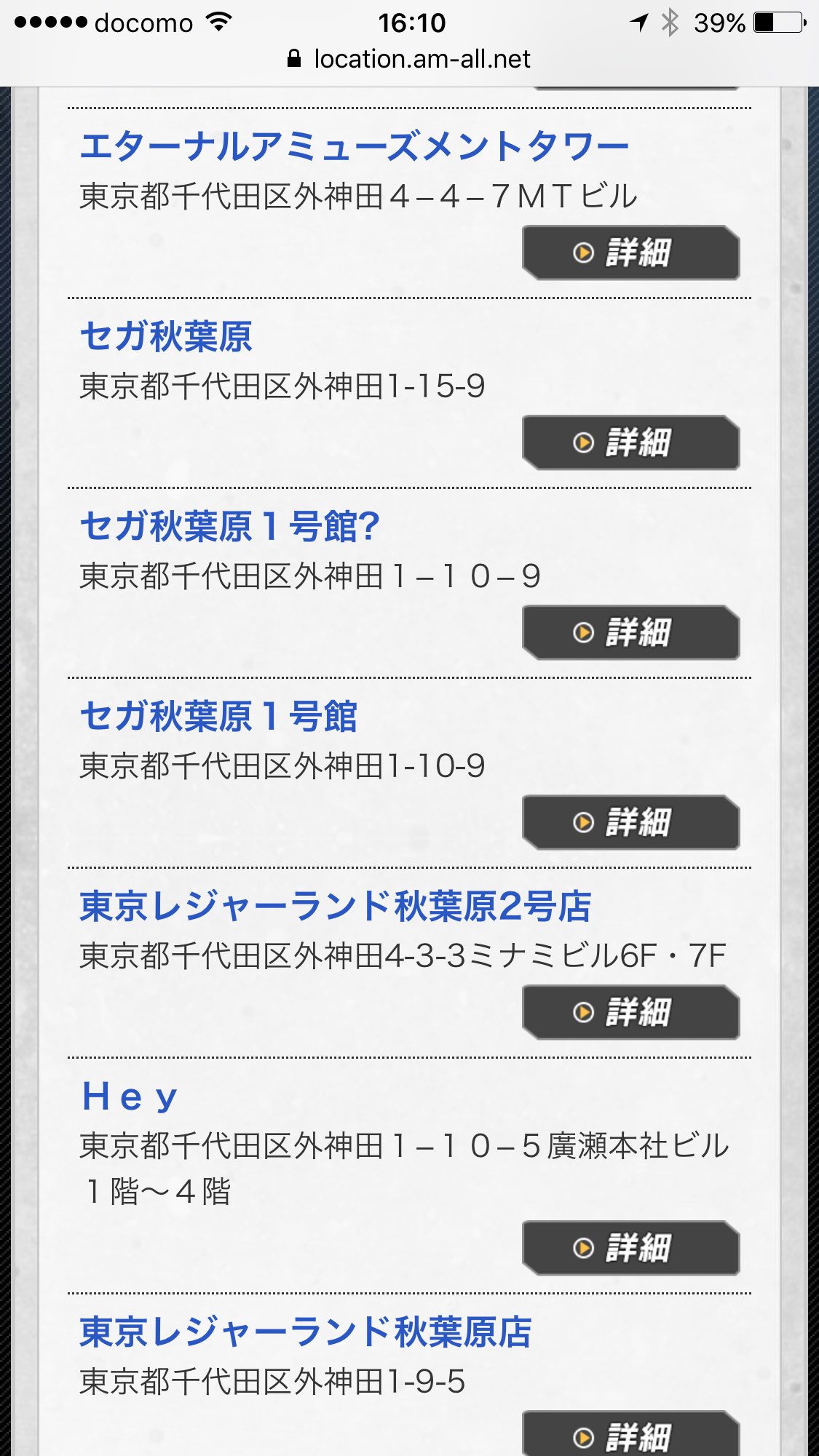
Task: Tap 詳細 under セガ秋葉原1号館?
Action: pos(631,632)
